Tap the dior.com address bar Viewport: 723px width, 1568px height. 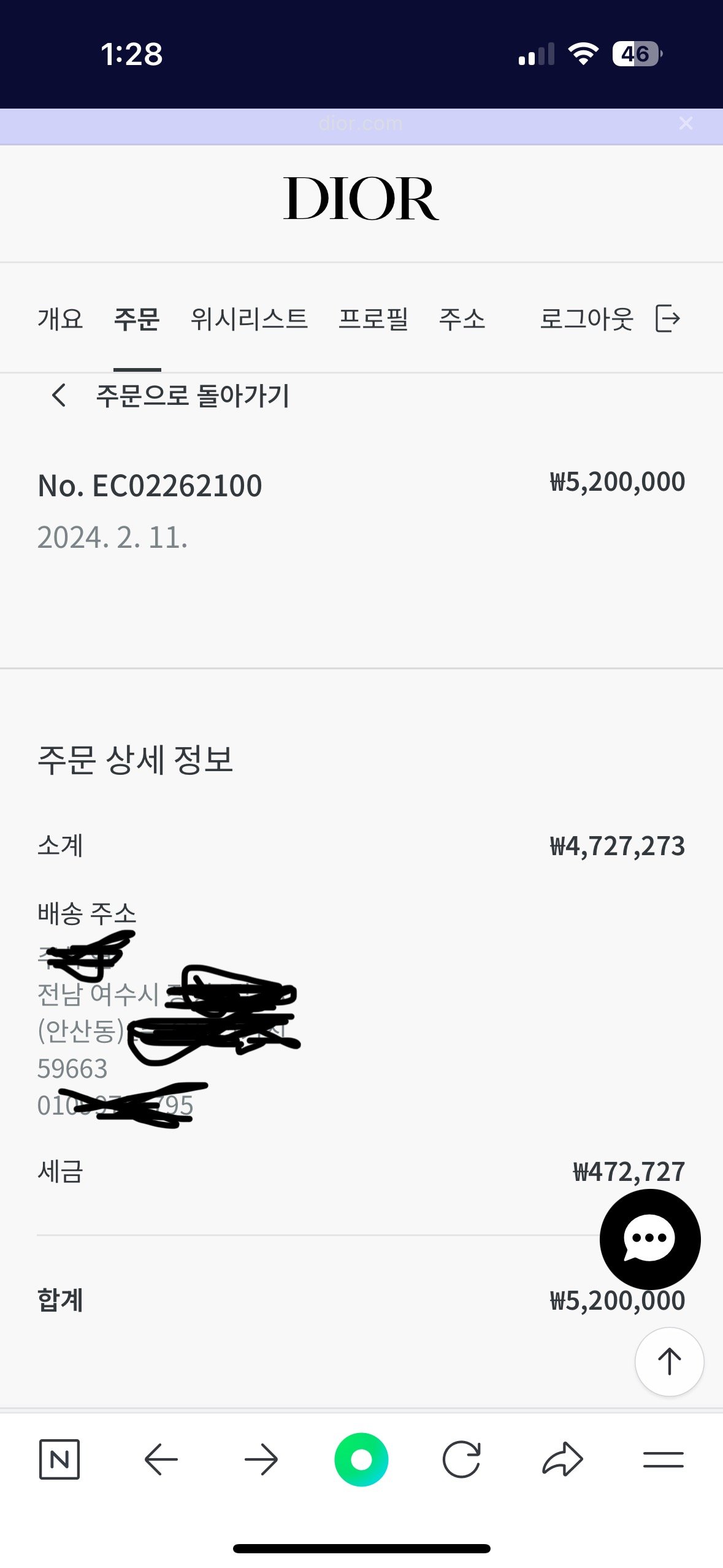click(x=361, y=123)
